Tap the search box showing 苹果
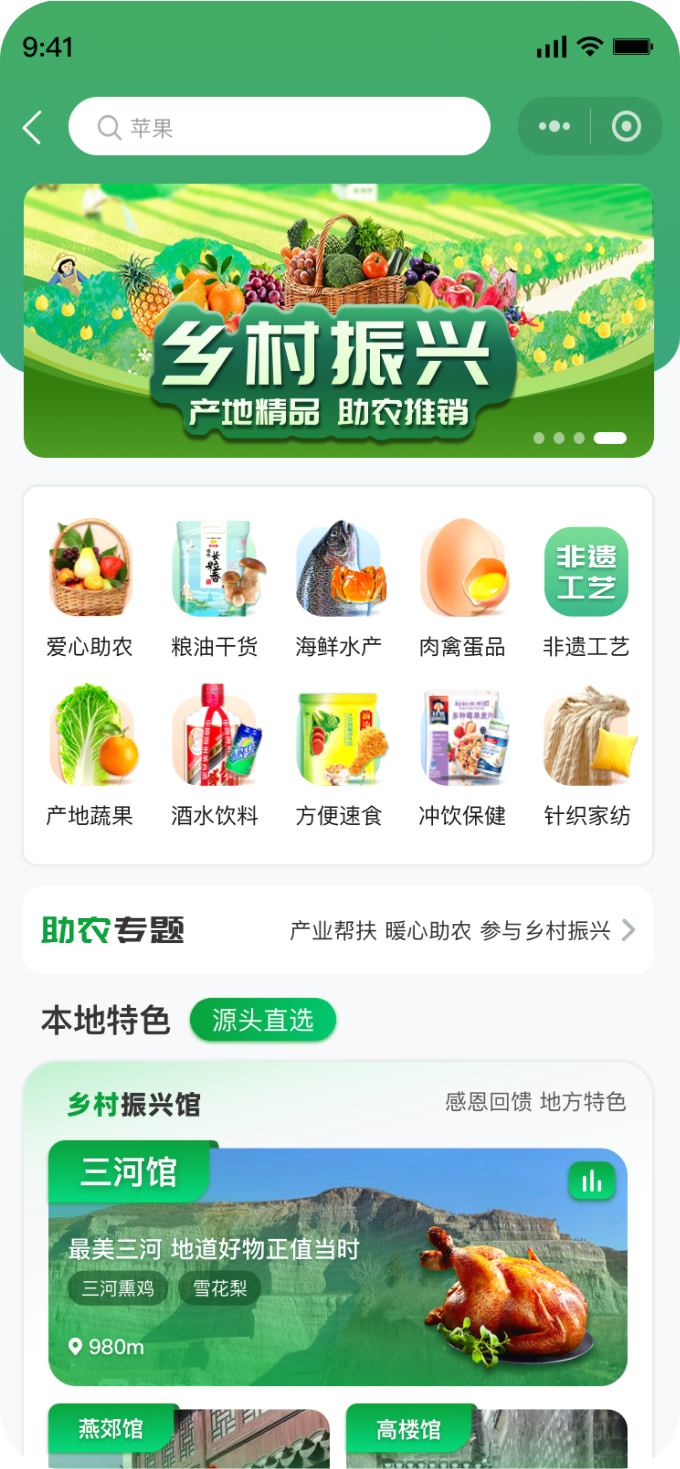 point(279,127)
